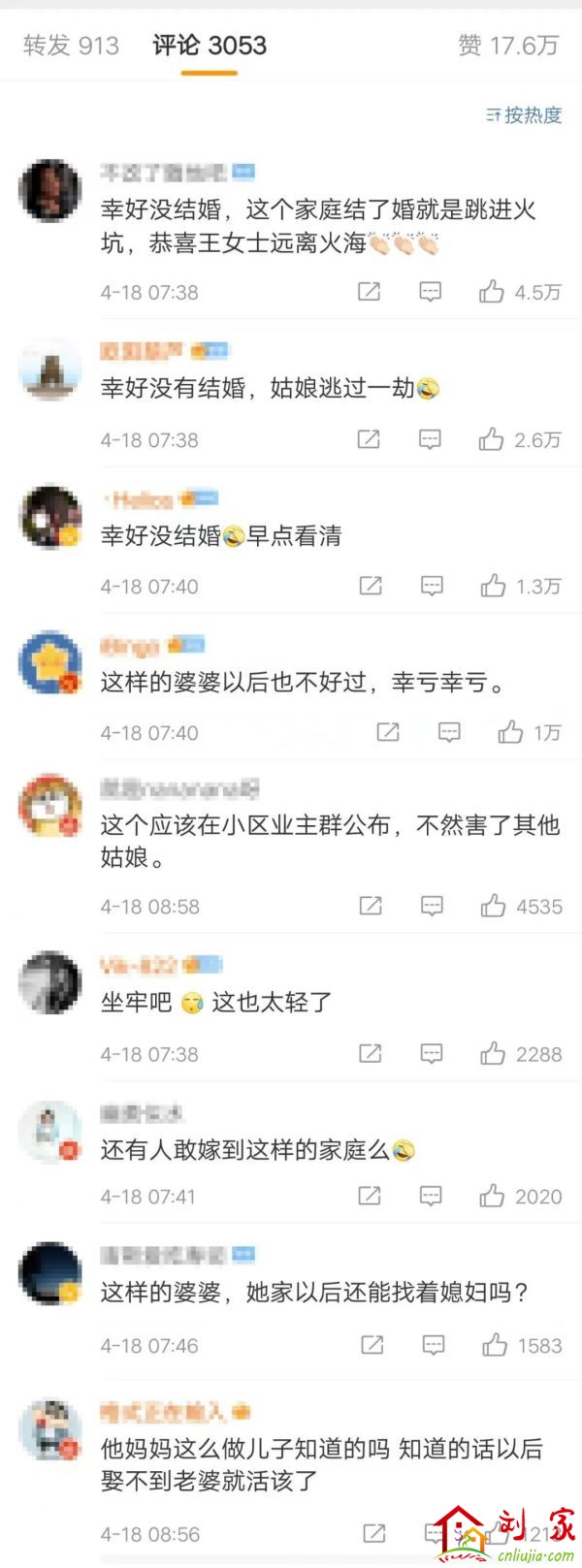The image size is (582, 1568).
Task: Like the comment 坐牢吧 这也太轻了
Action: point(493,1054)
